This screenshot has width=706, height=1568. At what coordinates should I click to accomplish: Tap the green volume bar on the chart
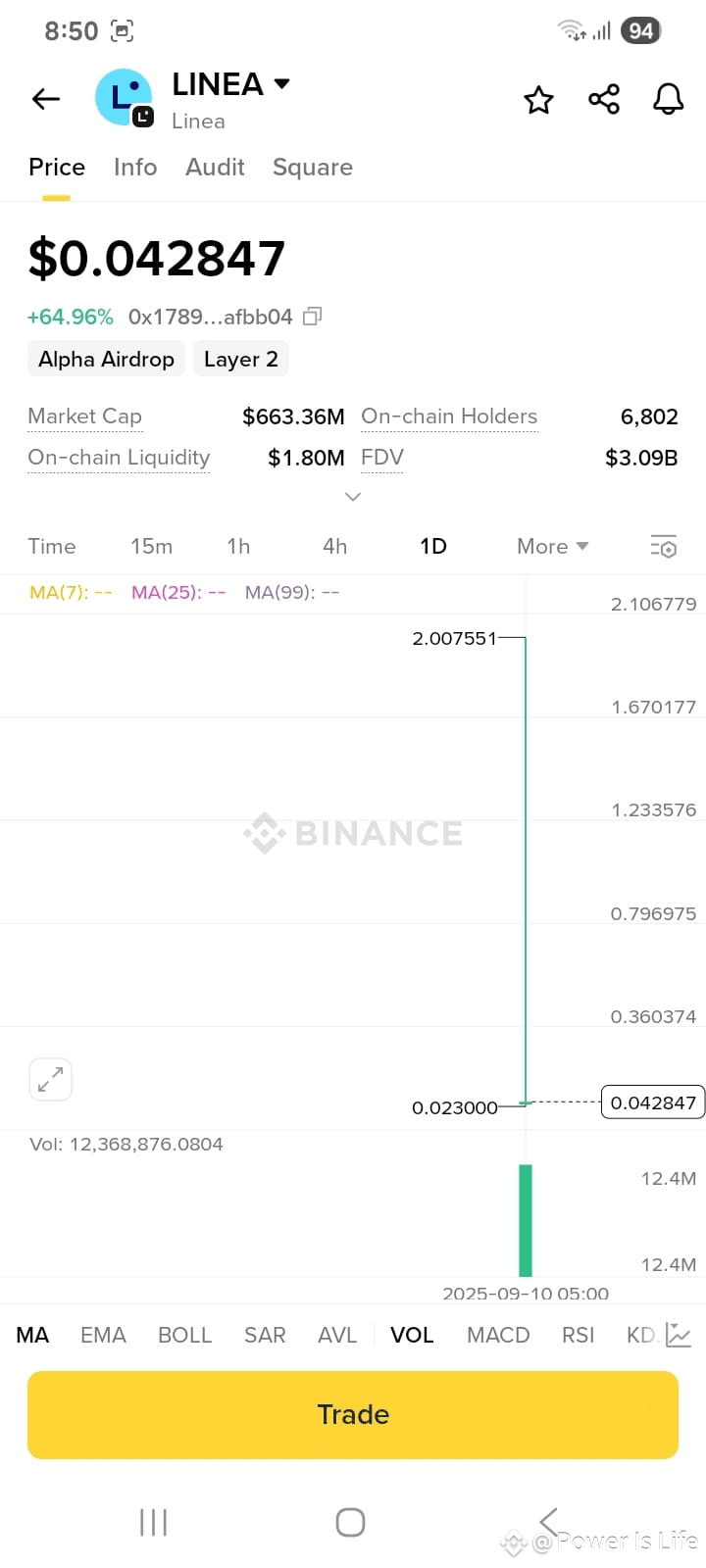click(x=526, y=1220)
